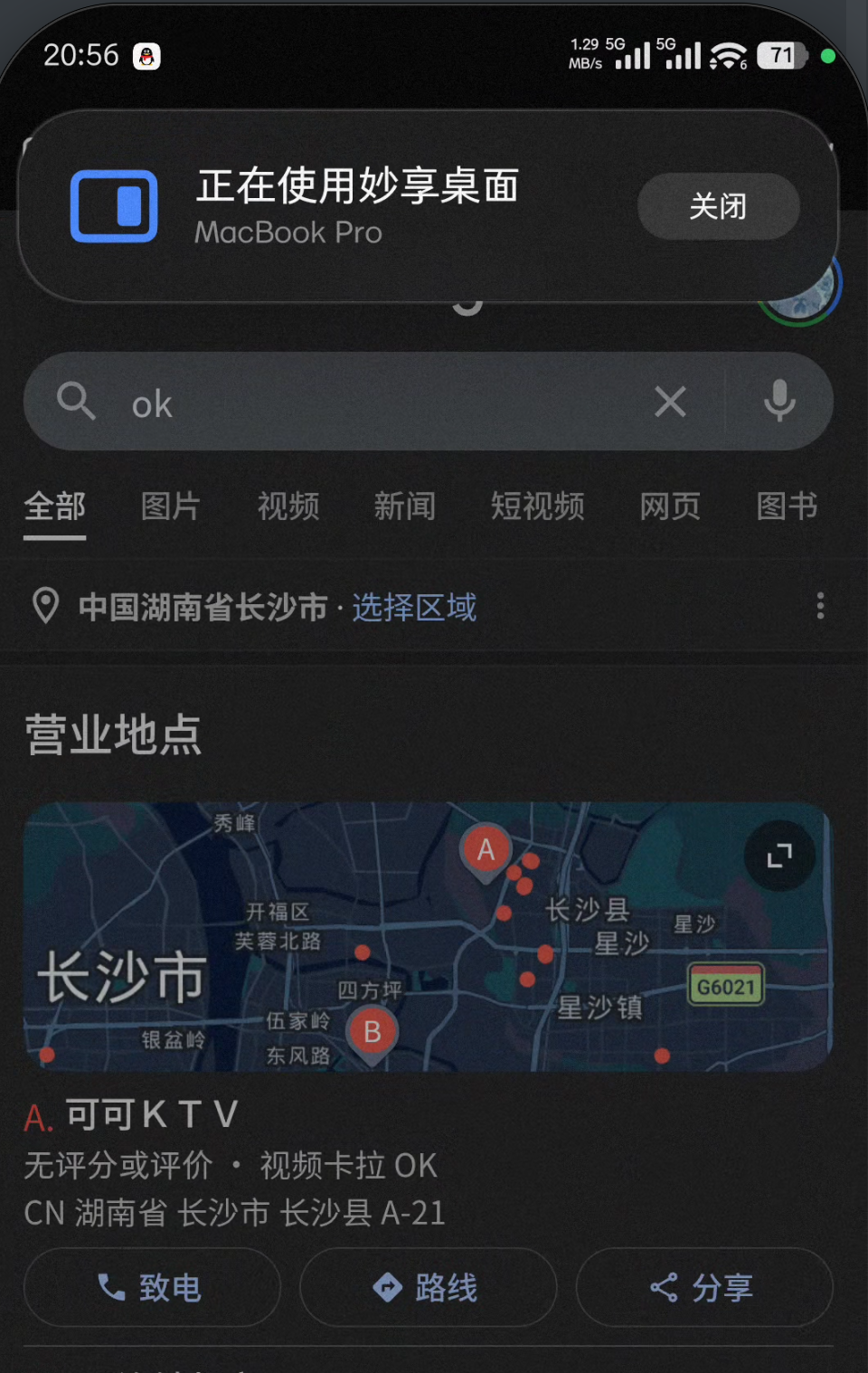Screen dimensions: 868x1373
Task: Start voice search with the microphone
Action: pos(779,402)
